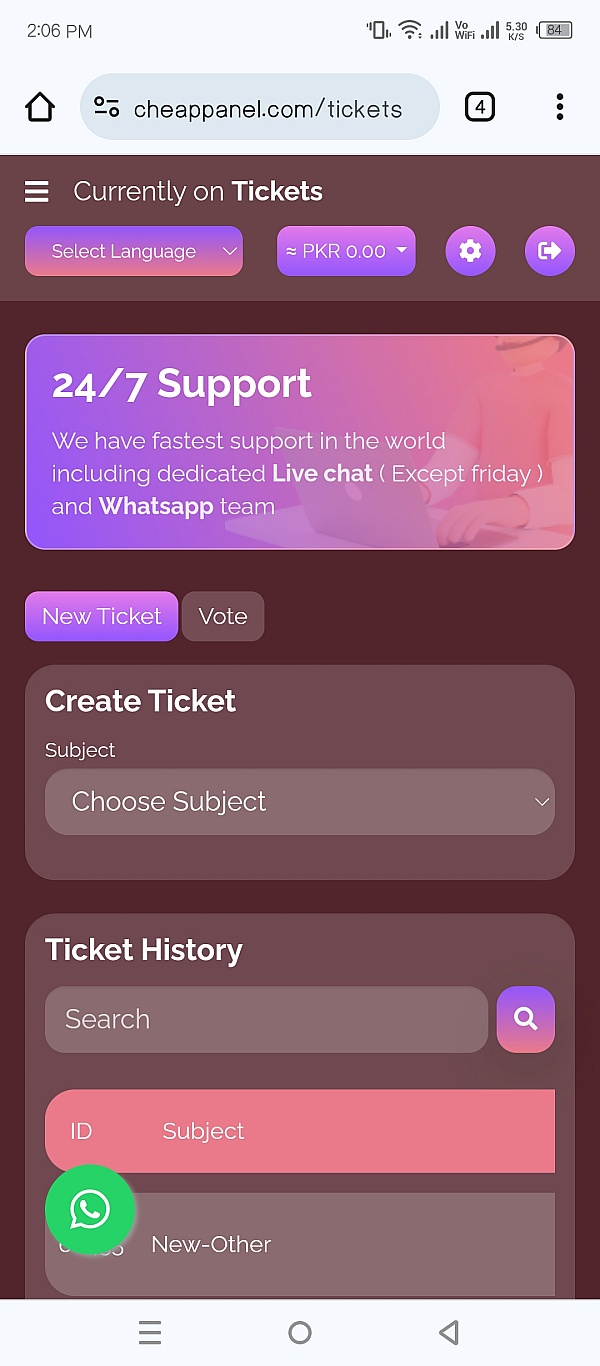Open the hamburger drawer menu
Viewport: 600px width, 1366px height.
point(37,191)
